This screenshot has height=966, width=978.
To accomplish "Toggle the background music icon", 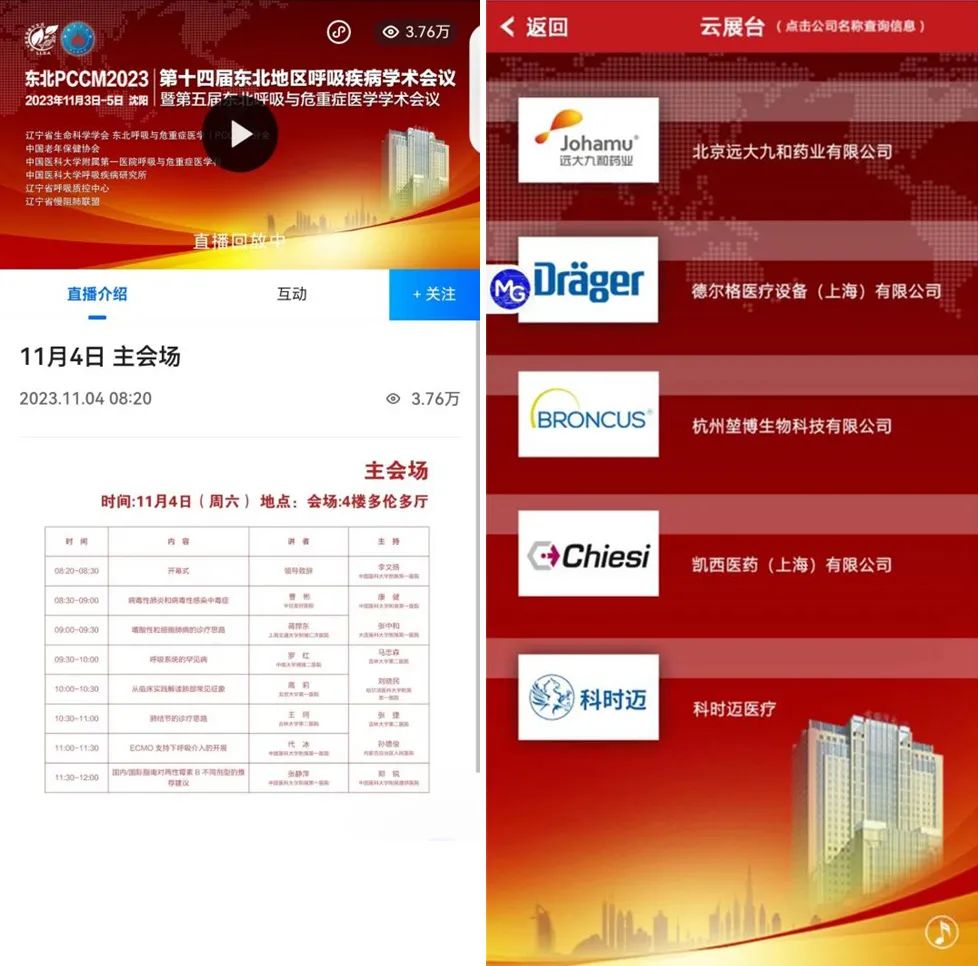I will (x=941, y=932).
